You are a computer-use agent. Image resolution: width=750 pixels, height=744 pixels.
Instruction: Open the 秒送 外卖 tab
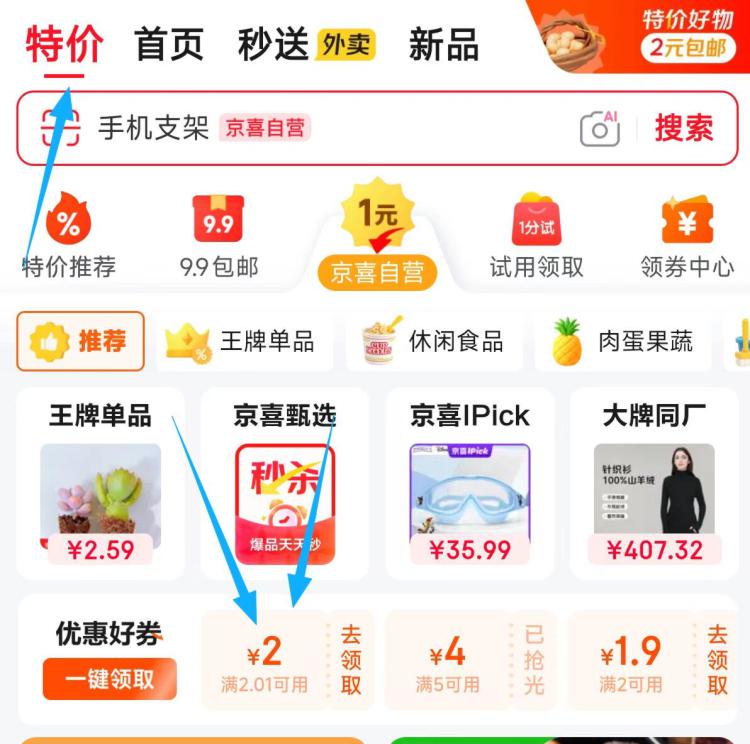307,44
